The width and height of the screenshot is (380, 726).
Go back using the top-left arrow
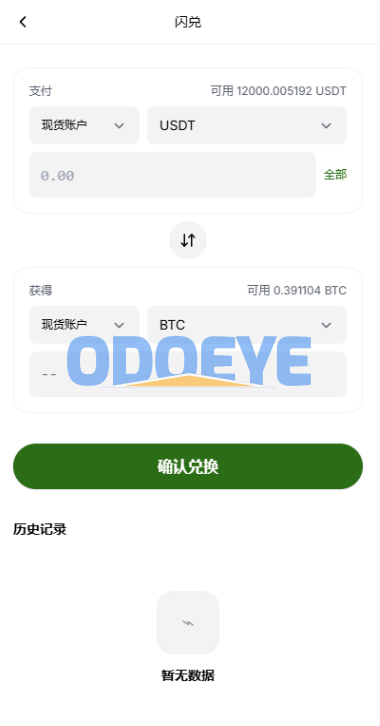23,22
